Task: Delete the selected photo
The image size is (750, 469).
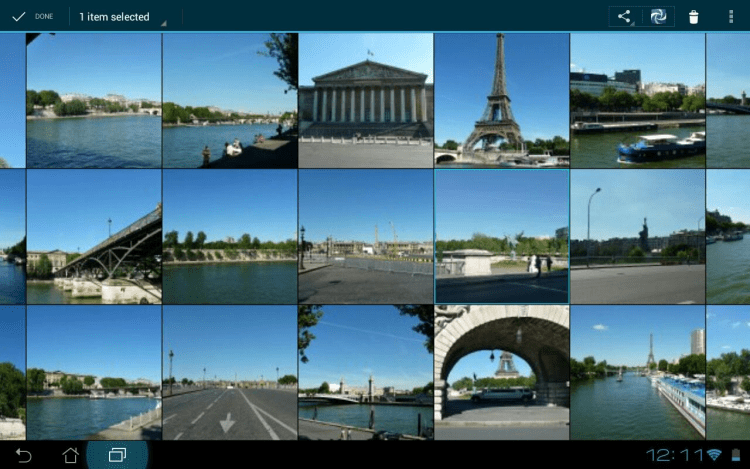Action: [693, 17]
